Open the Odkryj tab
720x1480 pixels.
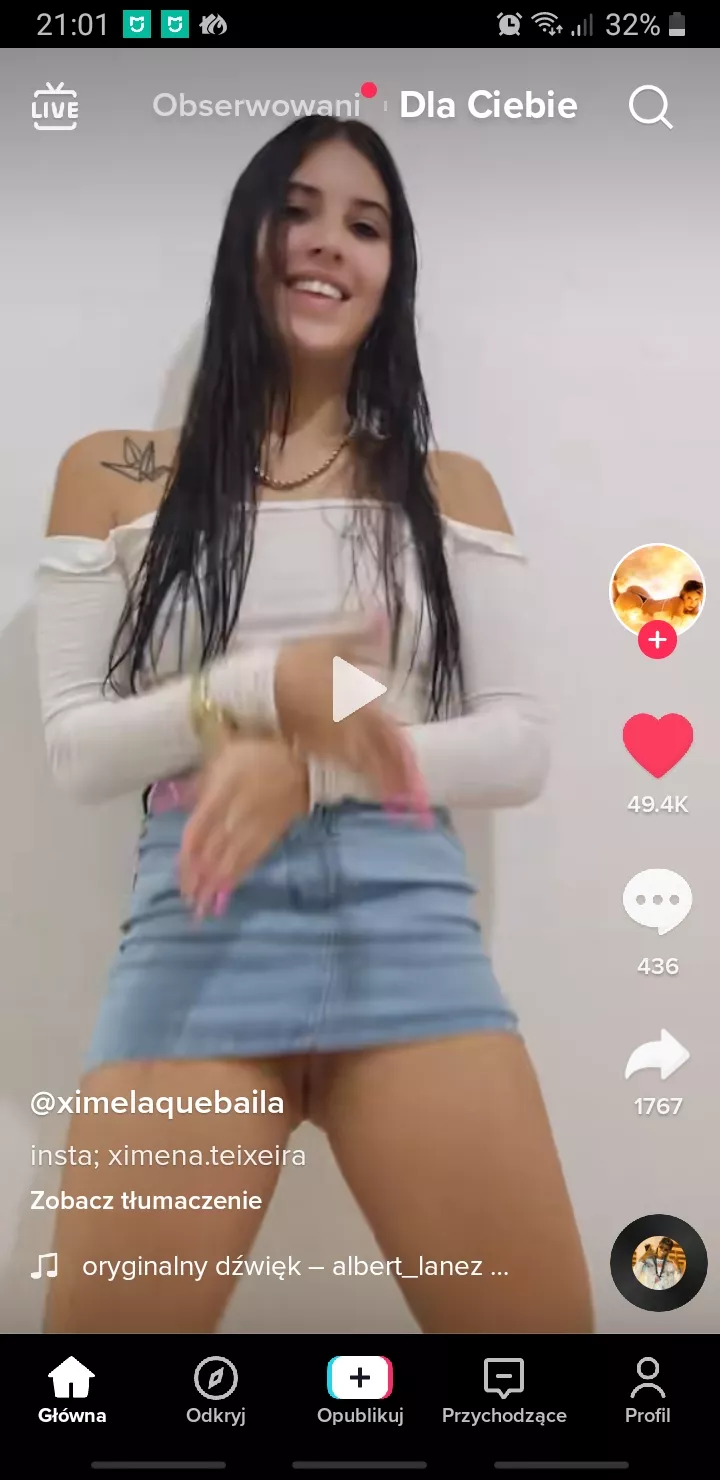click(216, 1390)
